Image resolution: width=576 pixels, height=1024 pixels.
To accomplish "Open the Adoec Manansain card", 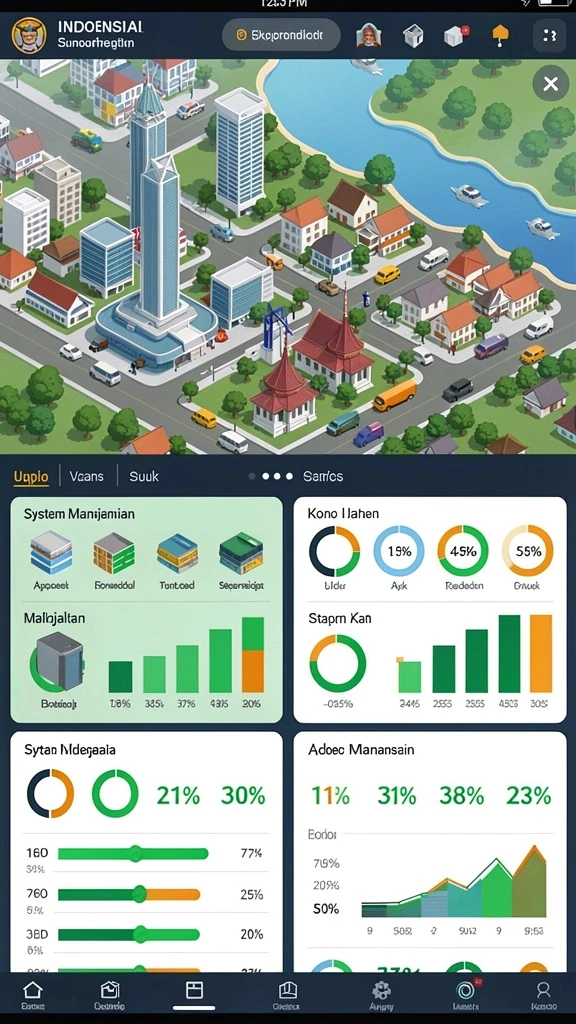I will 430,852.
